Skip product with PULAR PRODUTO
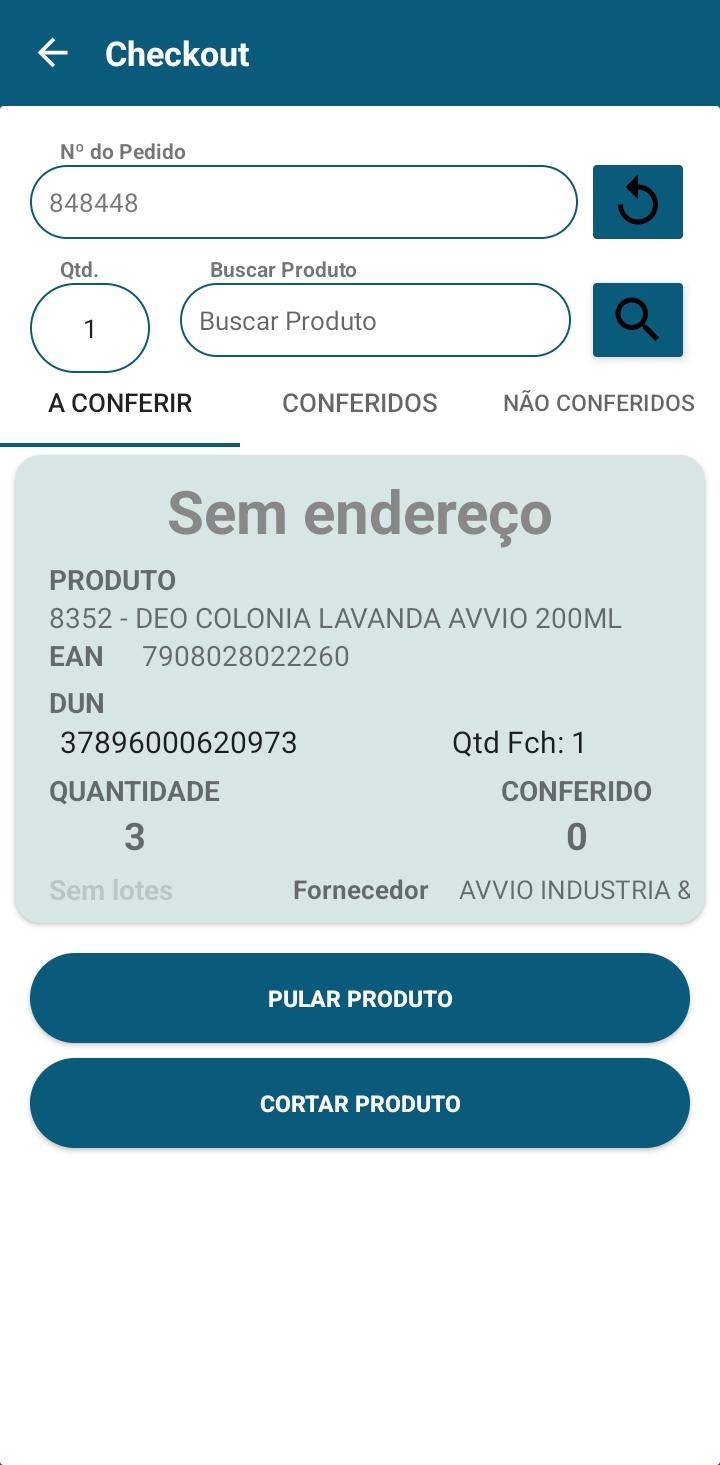Viewport: 720px width, 1465px height. pyautogui.click(x=360, y=998)
